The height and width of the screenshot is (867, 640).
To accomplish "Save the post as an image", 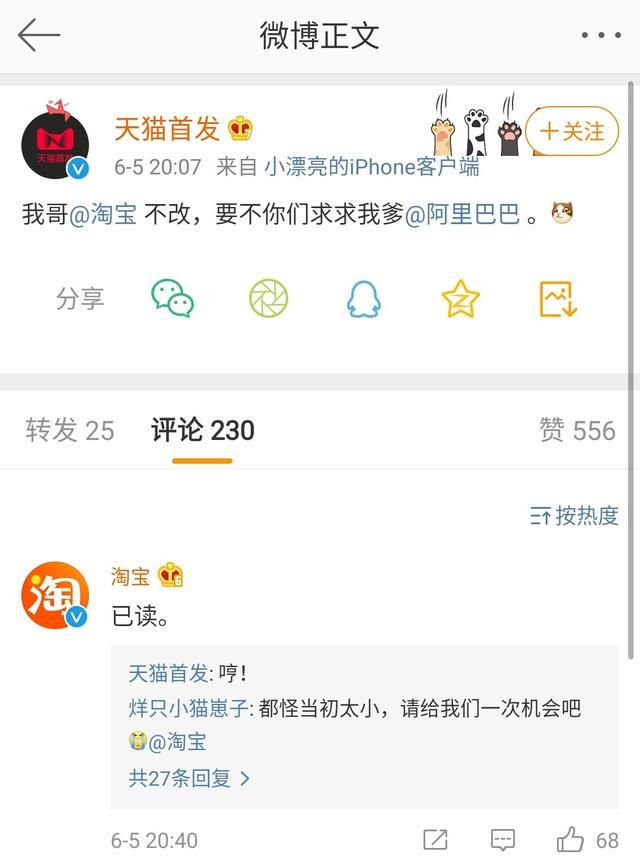I will coord(558,299).
